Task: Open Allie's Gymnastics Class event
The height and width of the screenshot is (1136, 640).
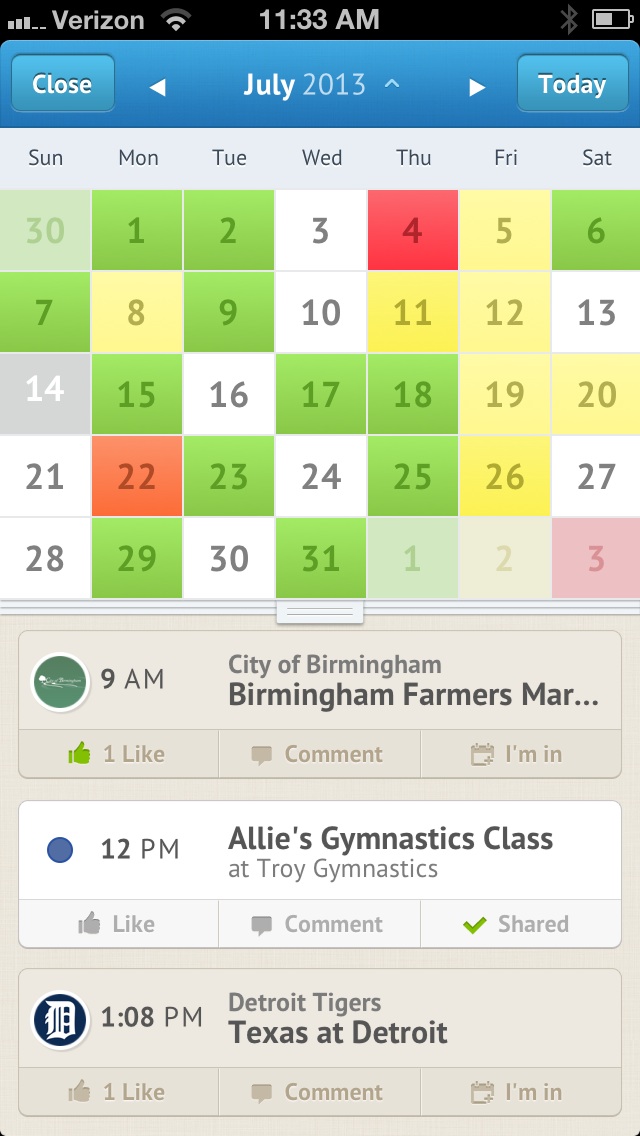Action: point(320,850)
